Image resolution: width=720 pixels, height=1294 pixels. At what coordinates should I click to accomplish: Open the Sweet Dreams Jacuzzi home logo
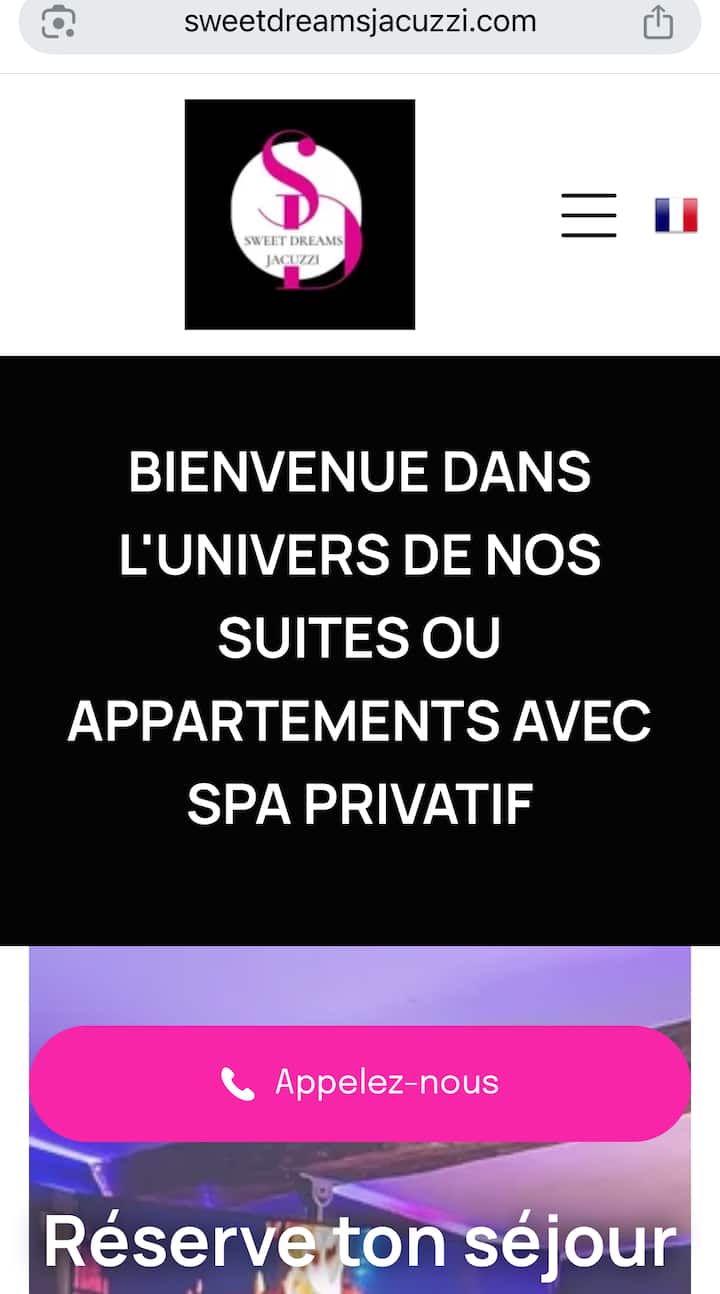[x=300, y=214]
